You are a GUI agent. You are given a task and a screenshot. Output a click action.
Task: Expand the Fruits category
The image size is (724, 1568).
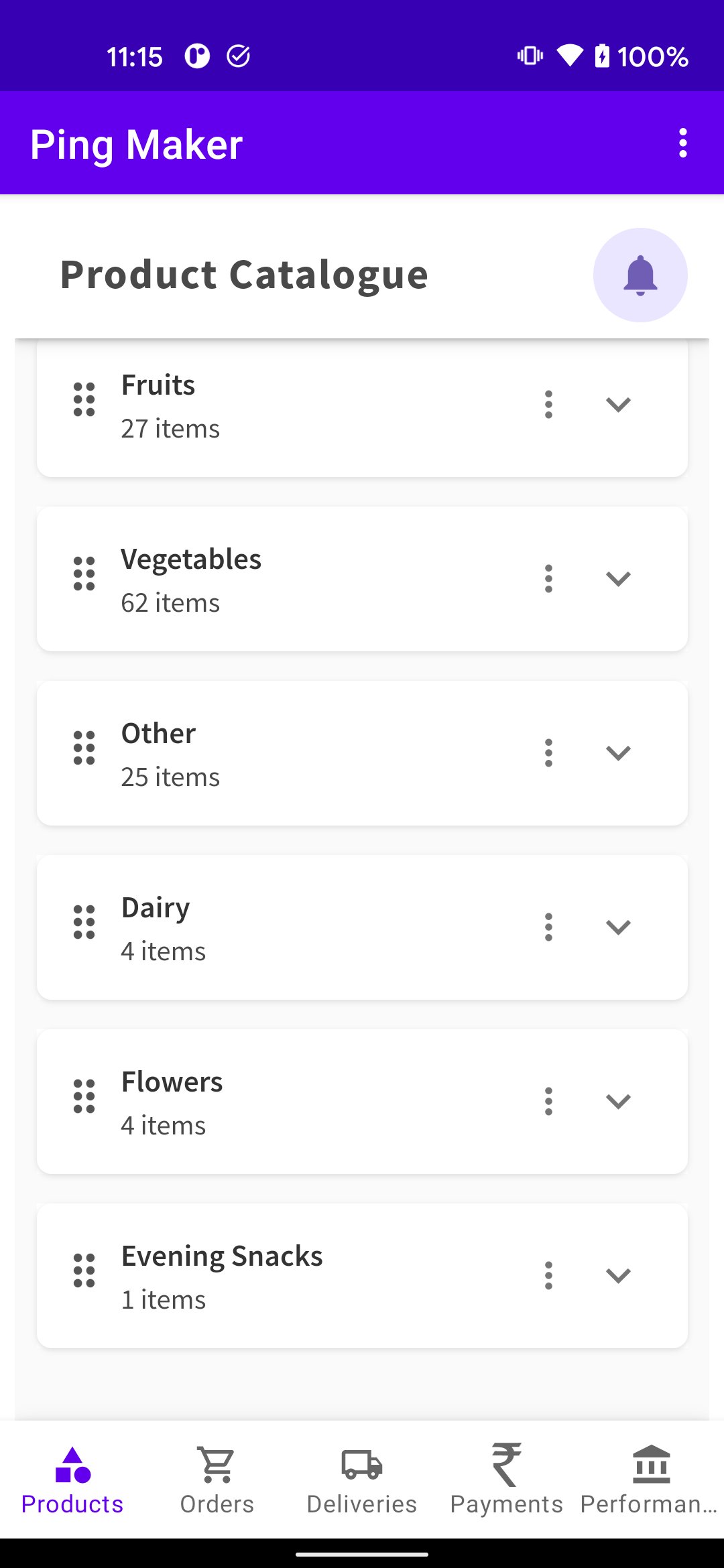click(x=618, y=404)
